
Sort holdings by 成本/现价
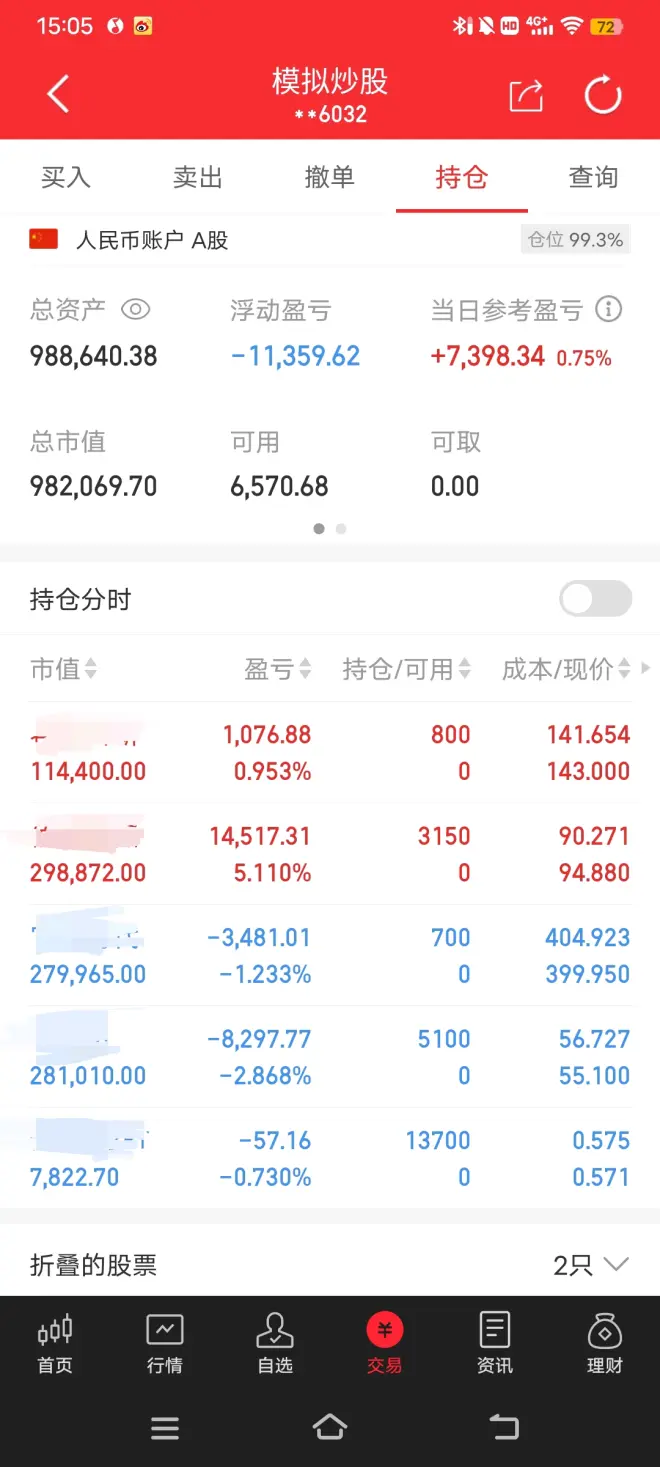coord(566,669)
